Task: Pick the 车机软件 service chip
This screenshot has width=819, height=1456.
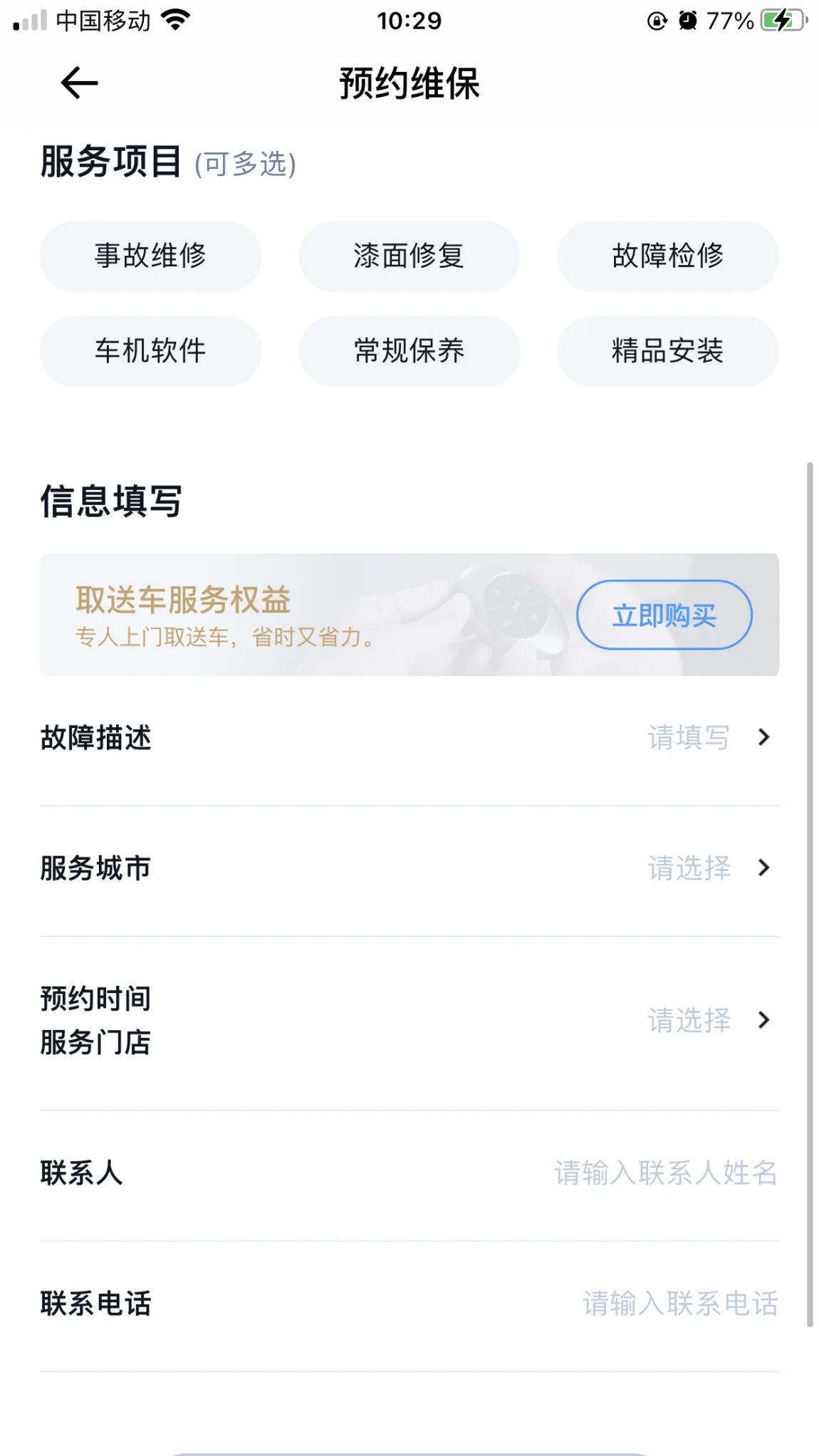Action: 150,351
